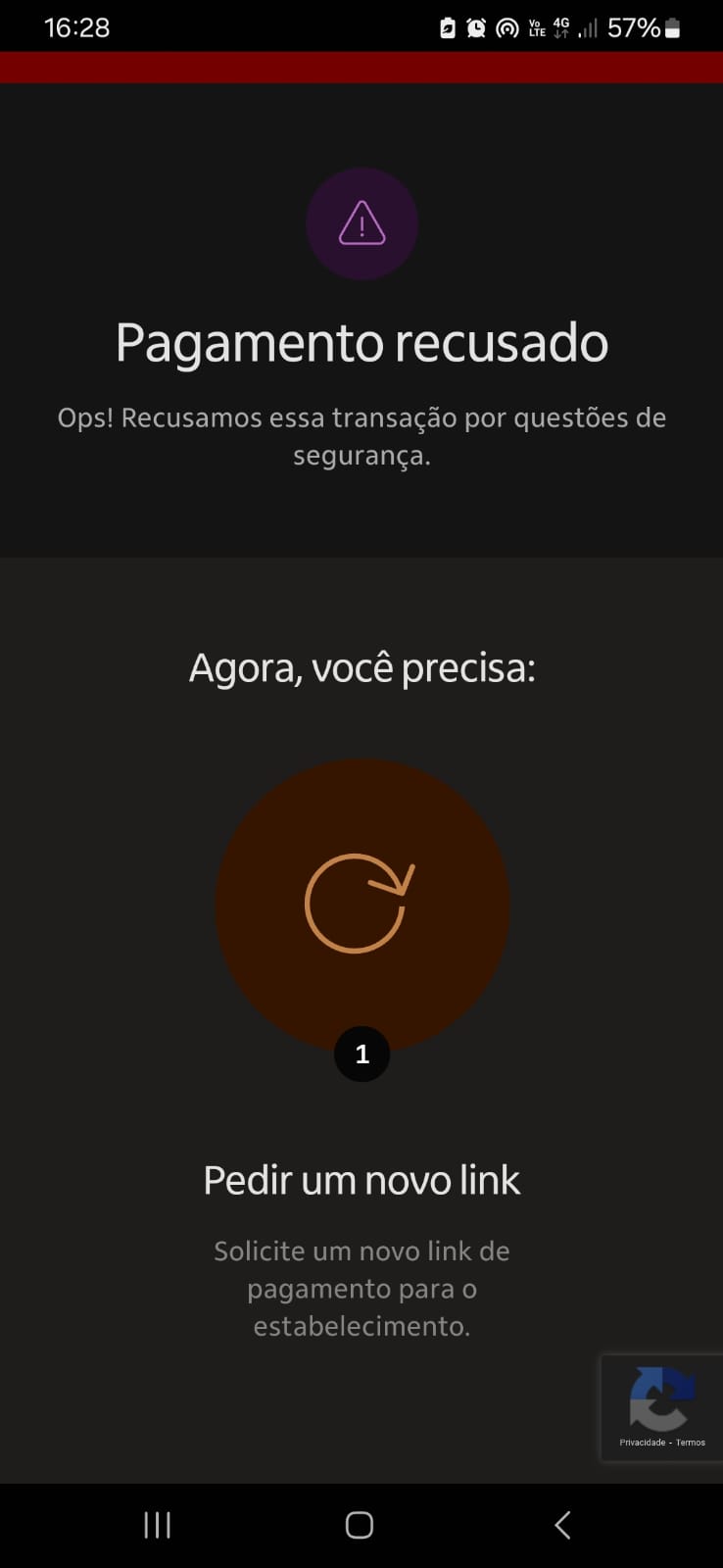Tap the battery icon showing 57%
This screenshot has height=1568, width=723.
[x=672, y=26]
